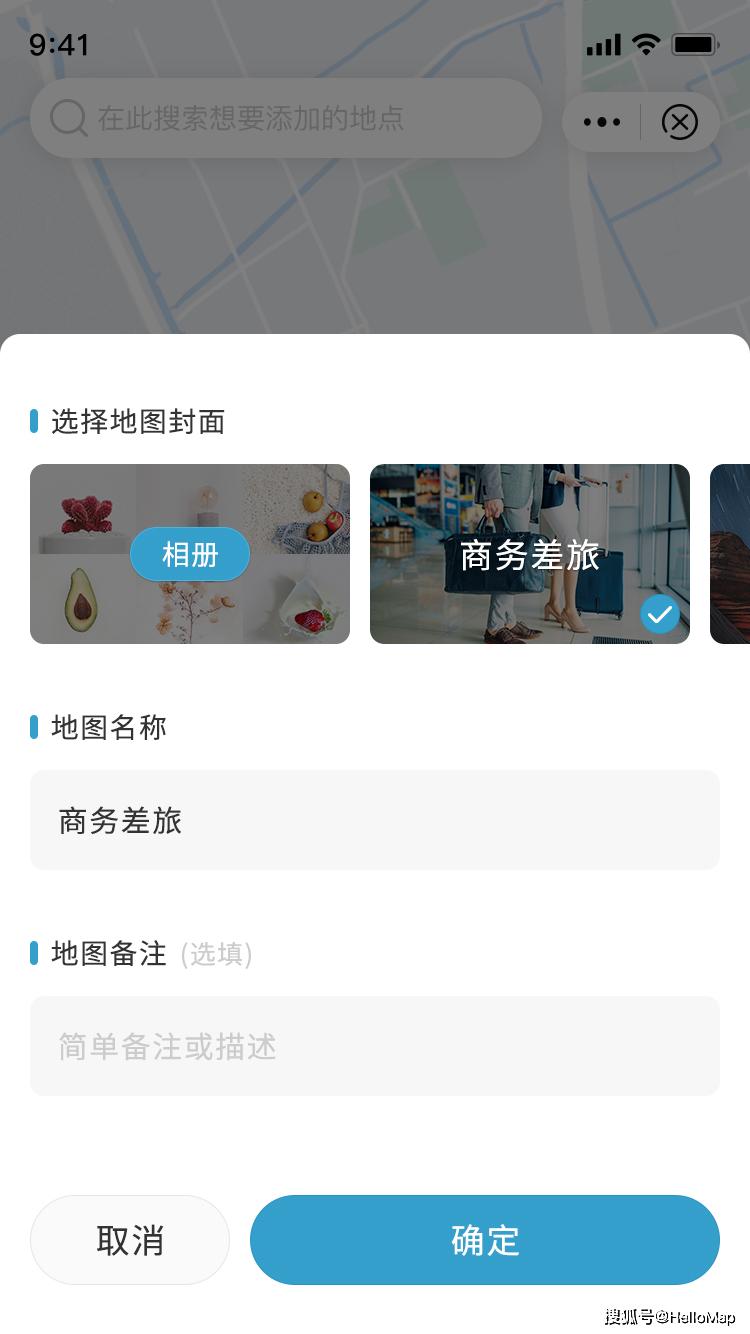Viewport: 750px width, 1334px height.
Task: Edit the map name field 商务差旅
Action: 375,820
